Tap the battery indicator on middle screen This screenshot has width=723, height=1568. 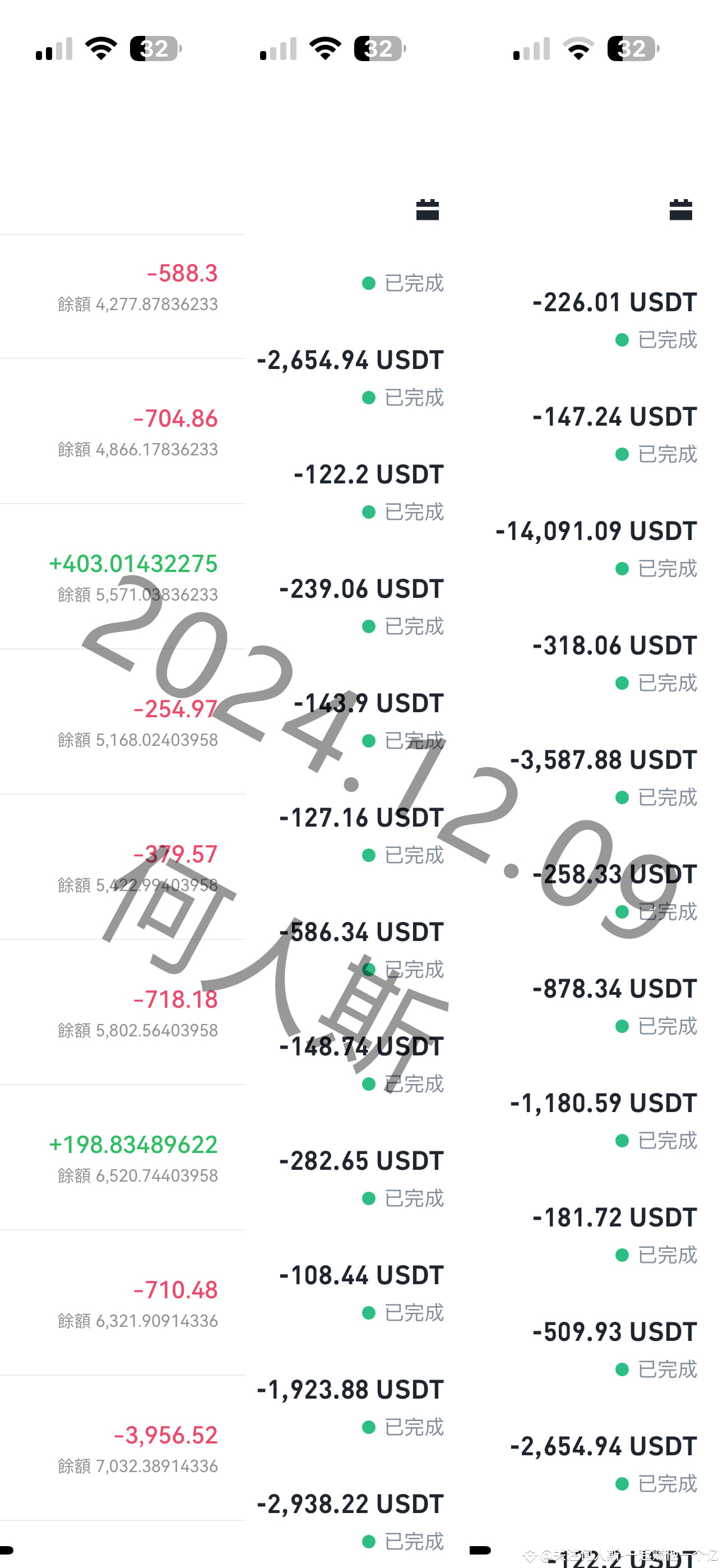click(x=377, y=48)
